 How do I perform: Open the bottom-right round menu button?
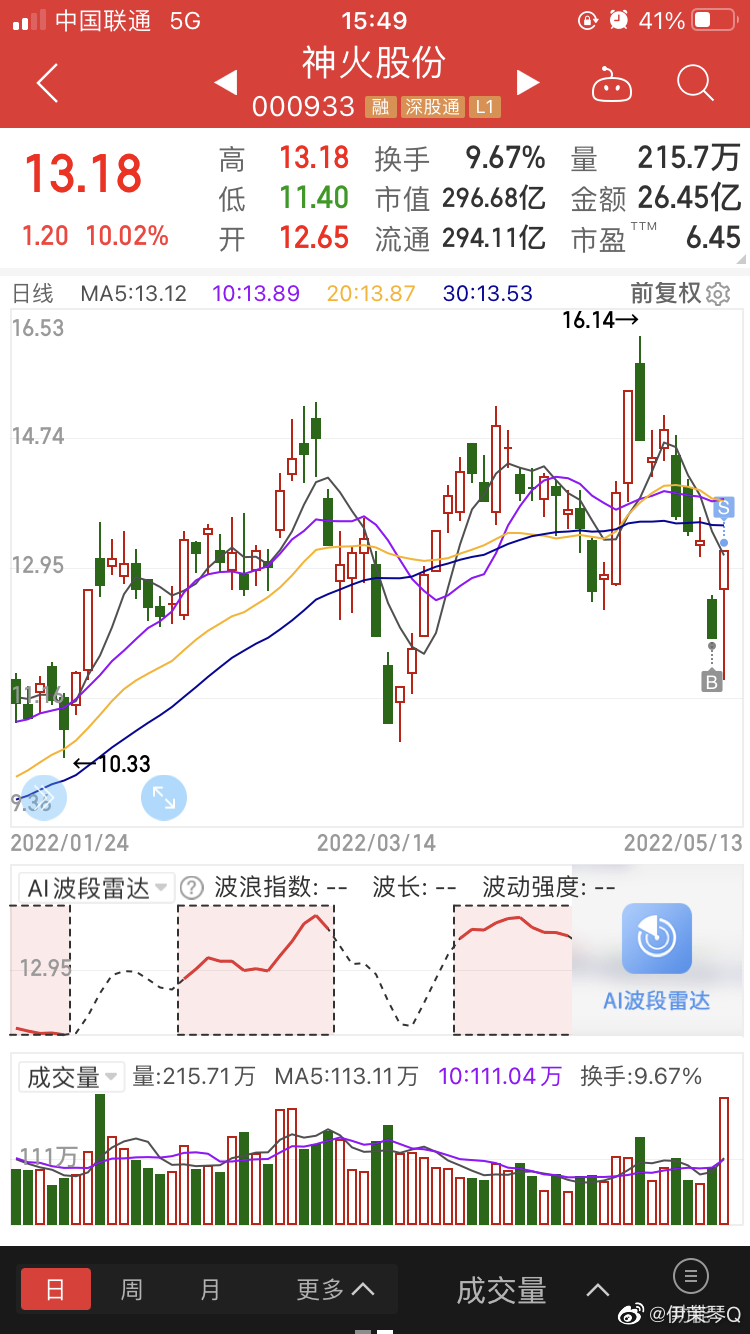(691, 1276)
